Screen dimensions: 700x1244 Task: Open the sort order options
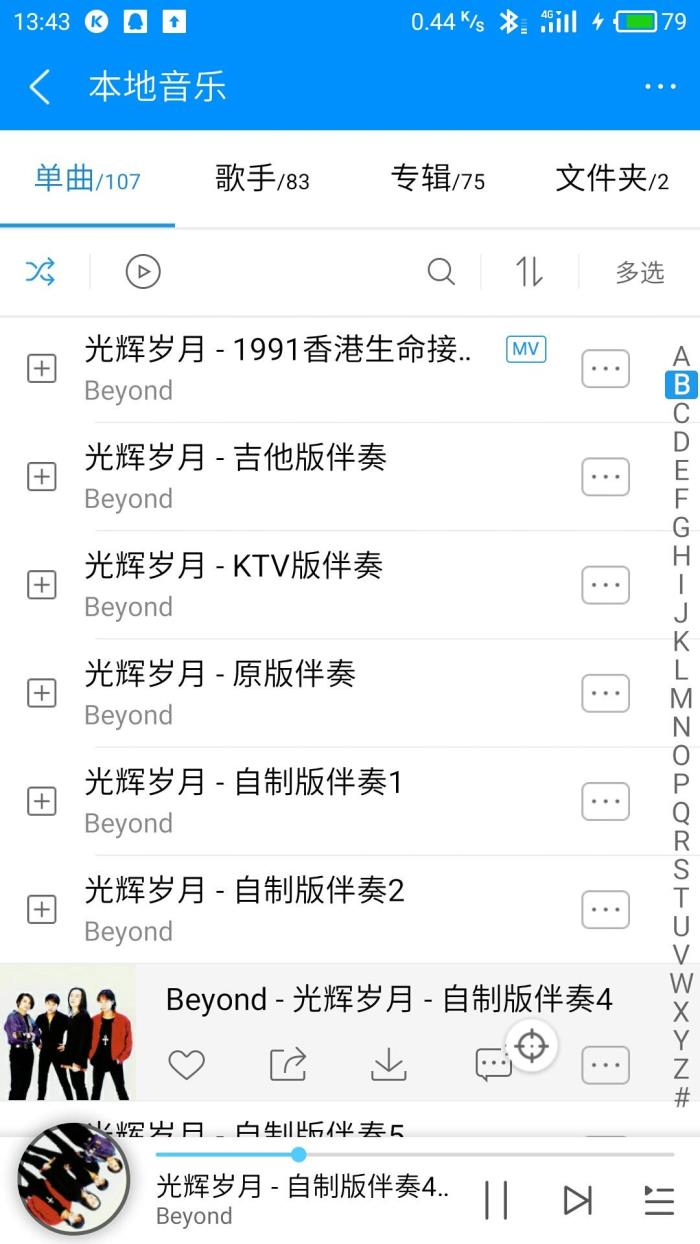click(x=529, y=271)
